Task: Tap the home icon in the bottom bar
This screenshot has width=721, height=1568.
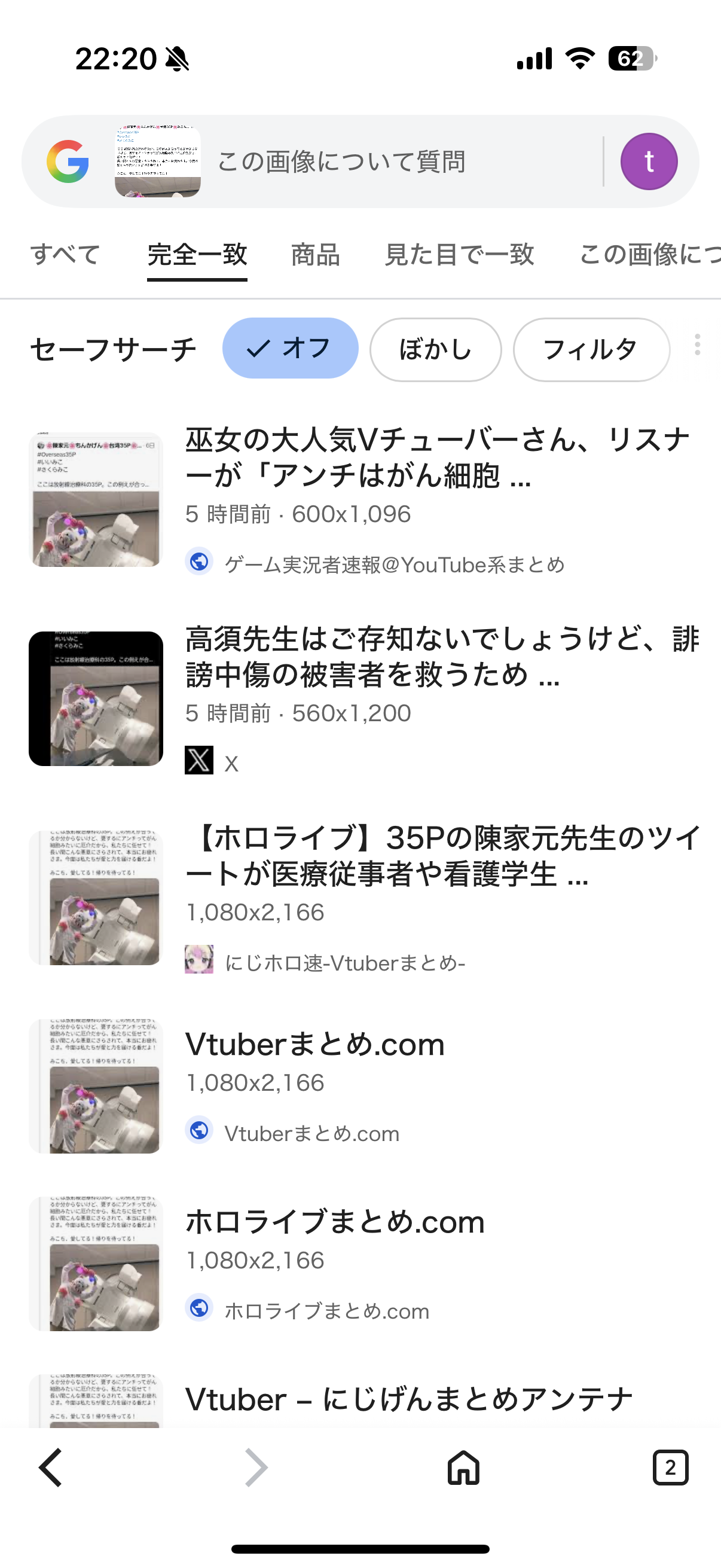Action: click(x=464, y=1468)
